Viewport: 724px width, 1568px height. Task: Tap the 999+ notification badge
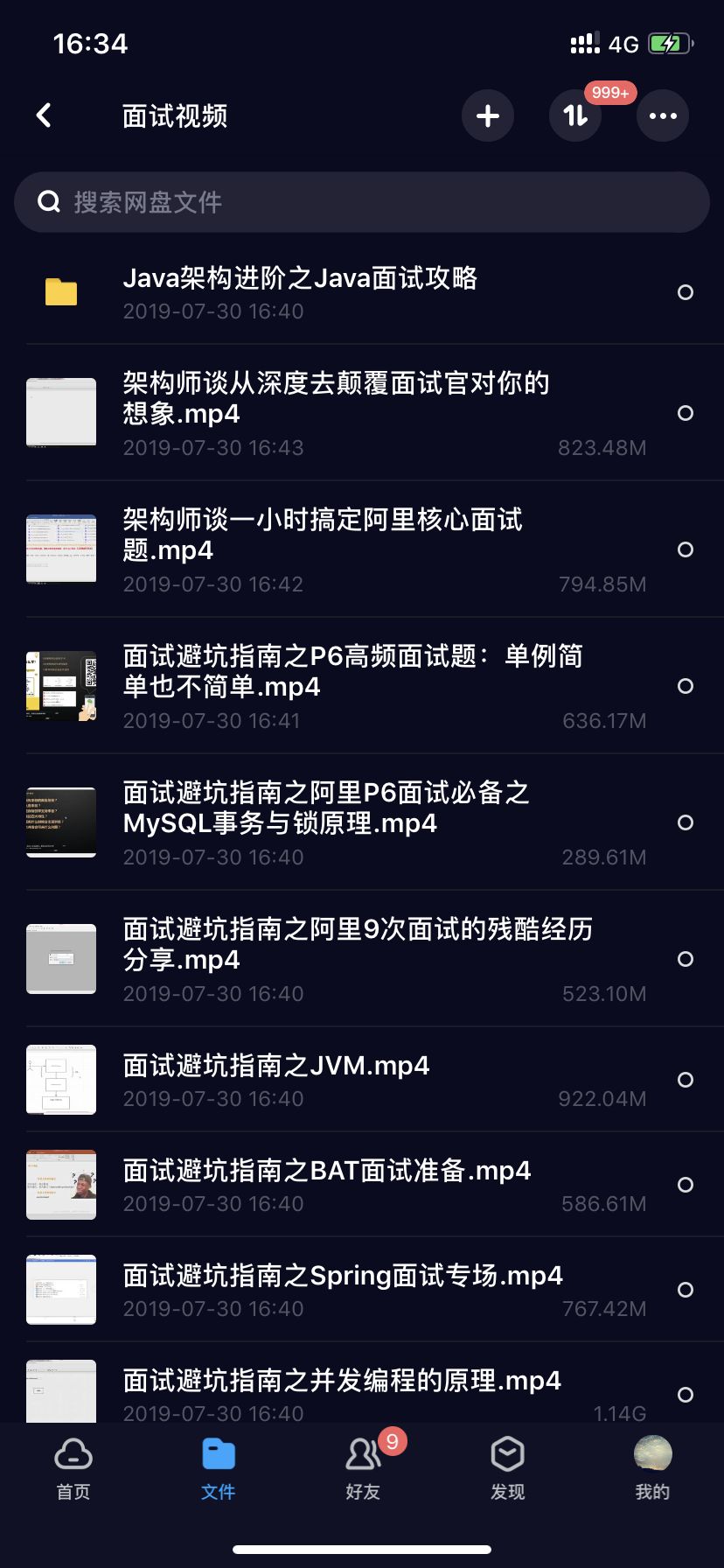tap(611, 93)
